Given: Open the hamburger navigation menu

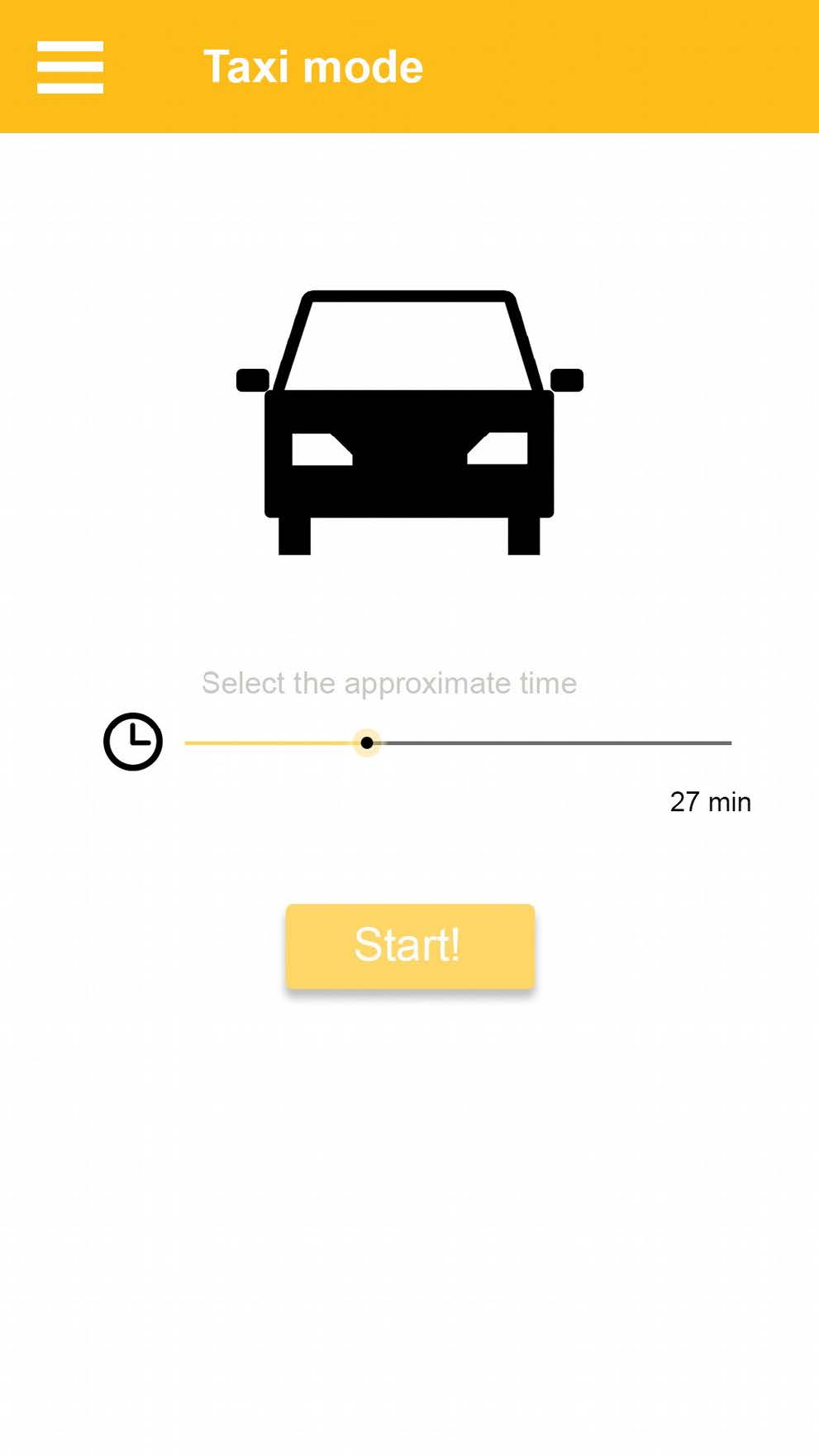Looking at the screenshot, I should (x=70, y=67).
